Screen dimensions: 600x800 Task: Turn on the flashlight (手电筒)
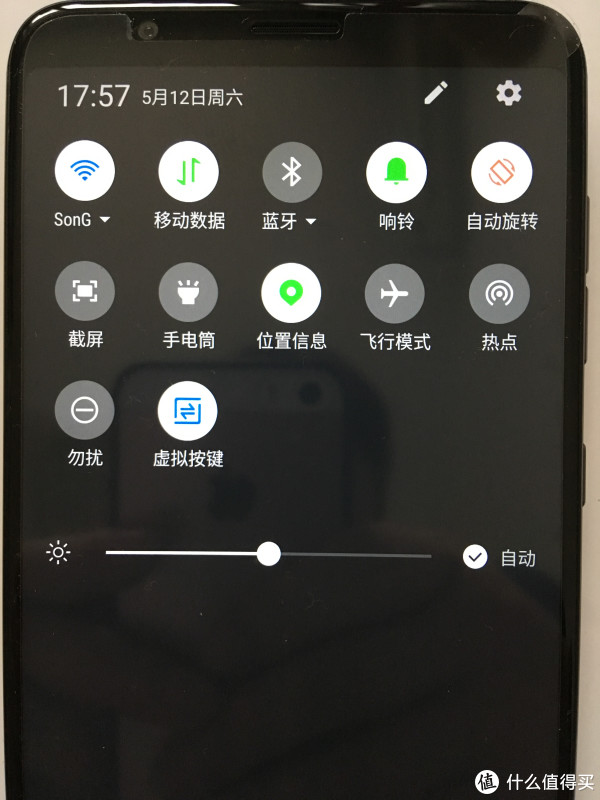tap(189, 291)
